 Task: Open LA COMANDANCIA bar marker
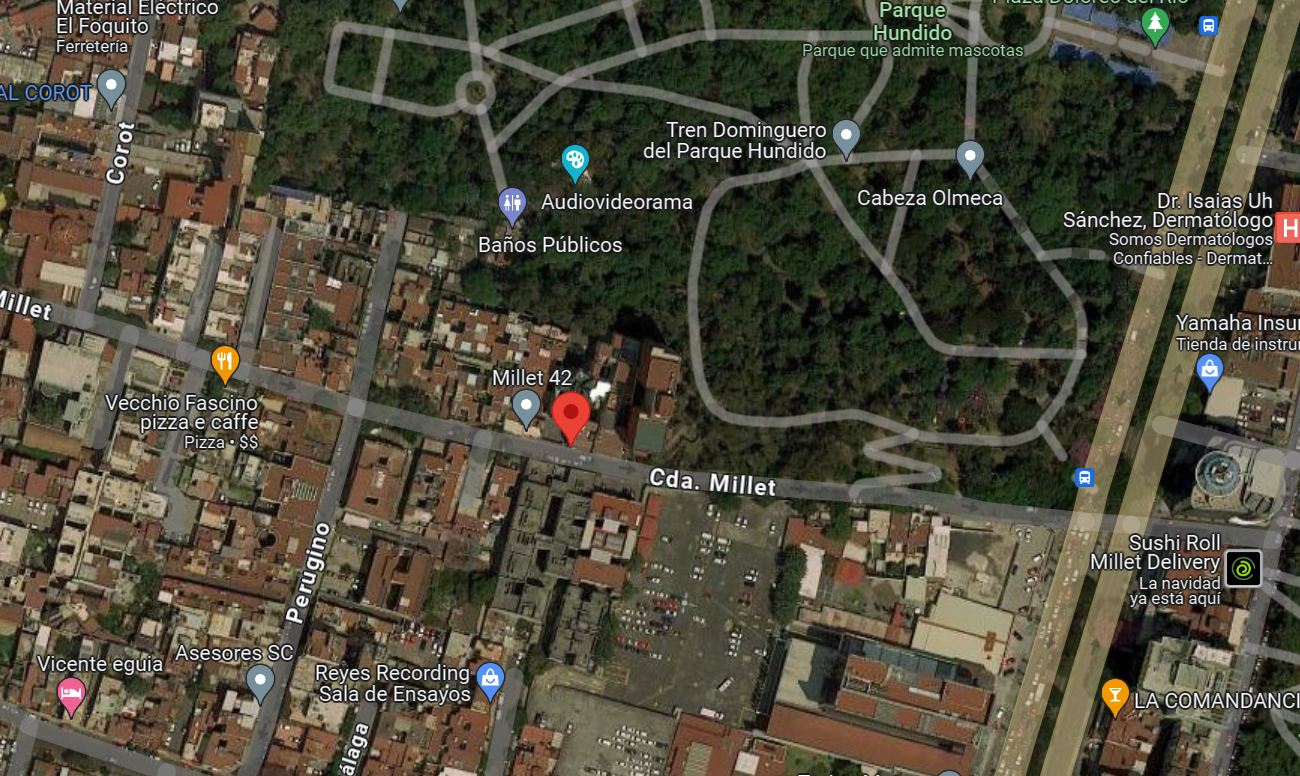(1115, 697)
